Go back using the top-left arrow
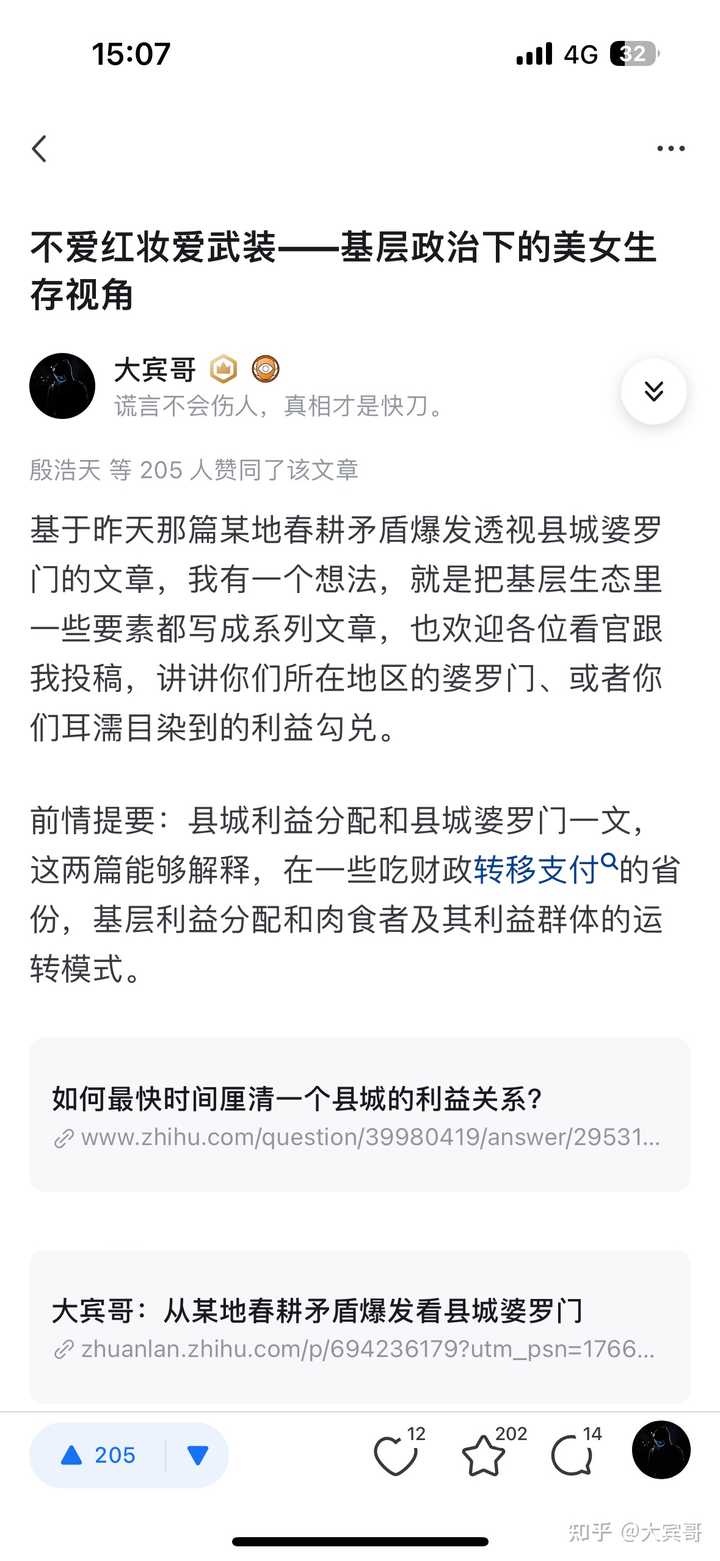The image size is (720, 1561). [39, 149]
